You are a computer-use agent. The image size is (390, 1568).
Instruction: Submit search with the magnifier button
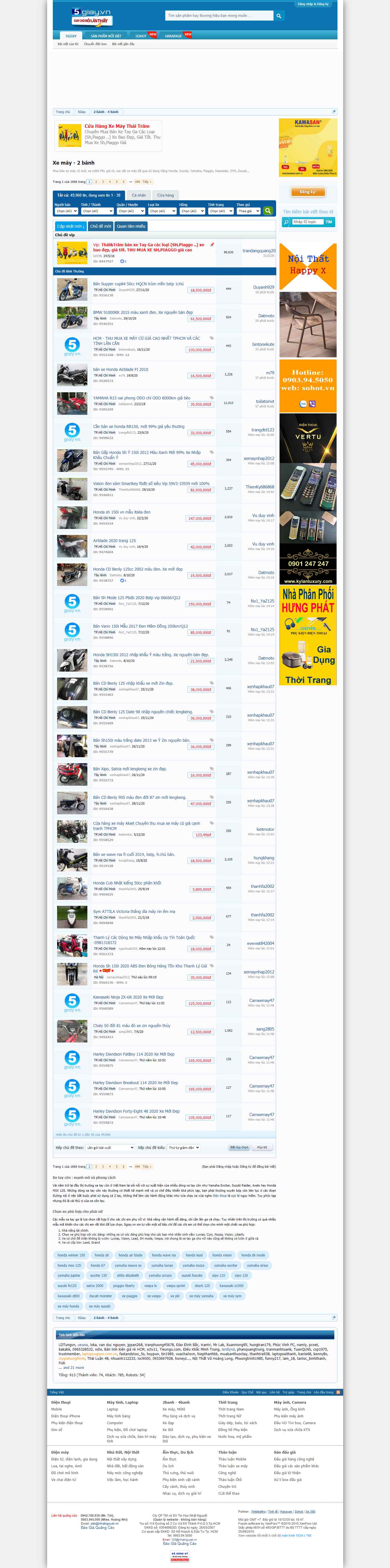click(278, 16)
